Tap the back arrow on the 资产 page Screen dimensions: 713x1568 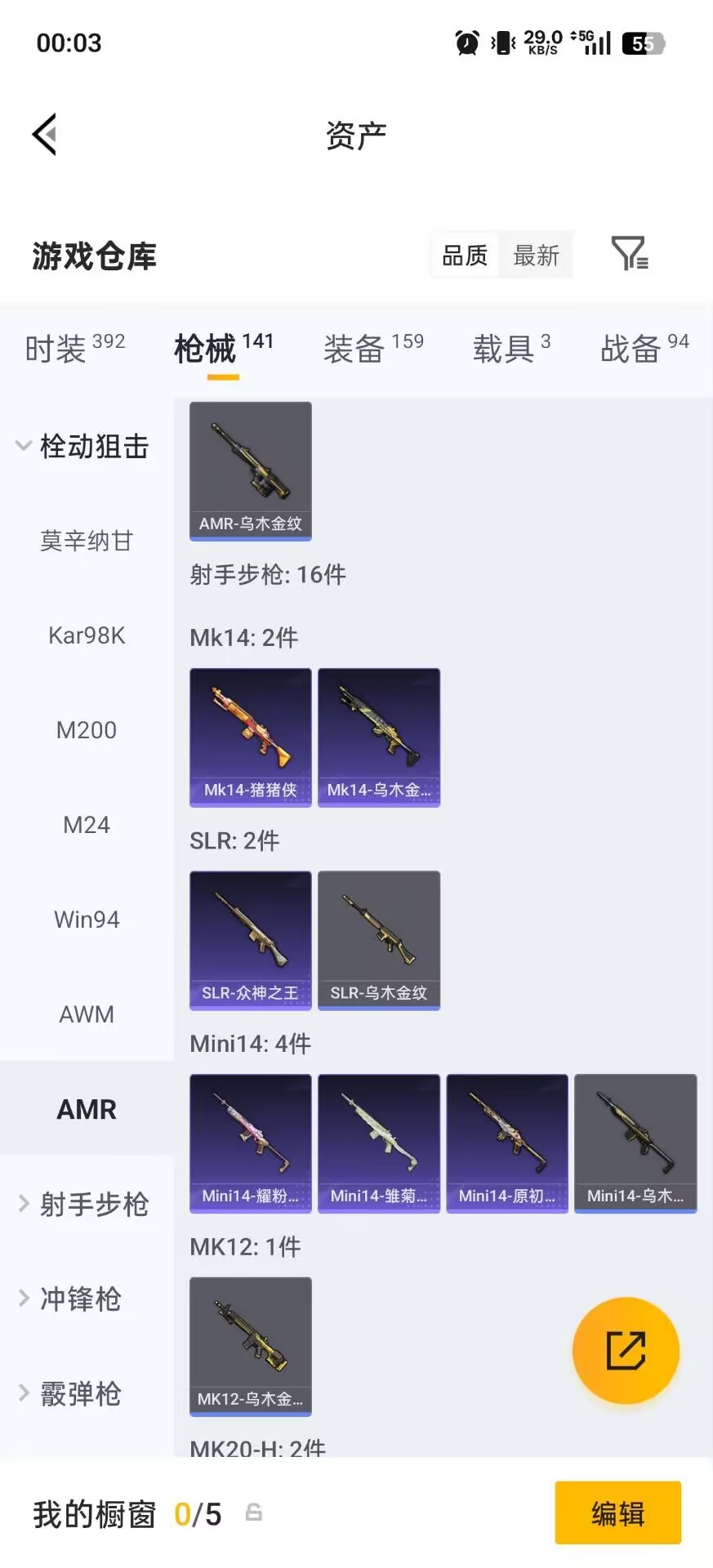pyautogui.click(x=46, y=133)
